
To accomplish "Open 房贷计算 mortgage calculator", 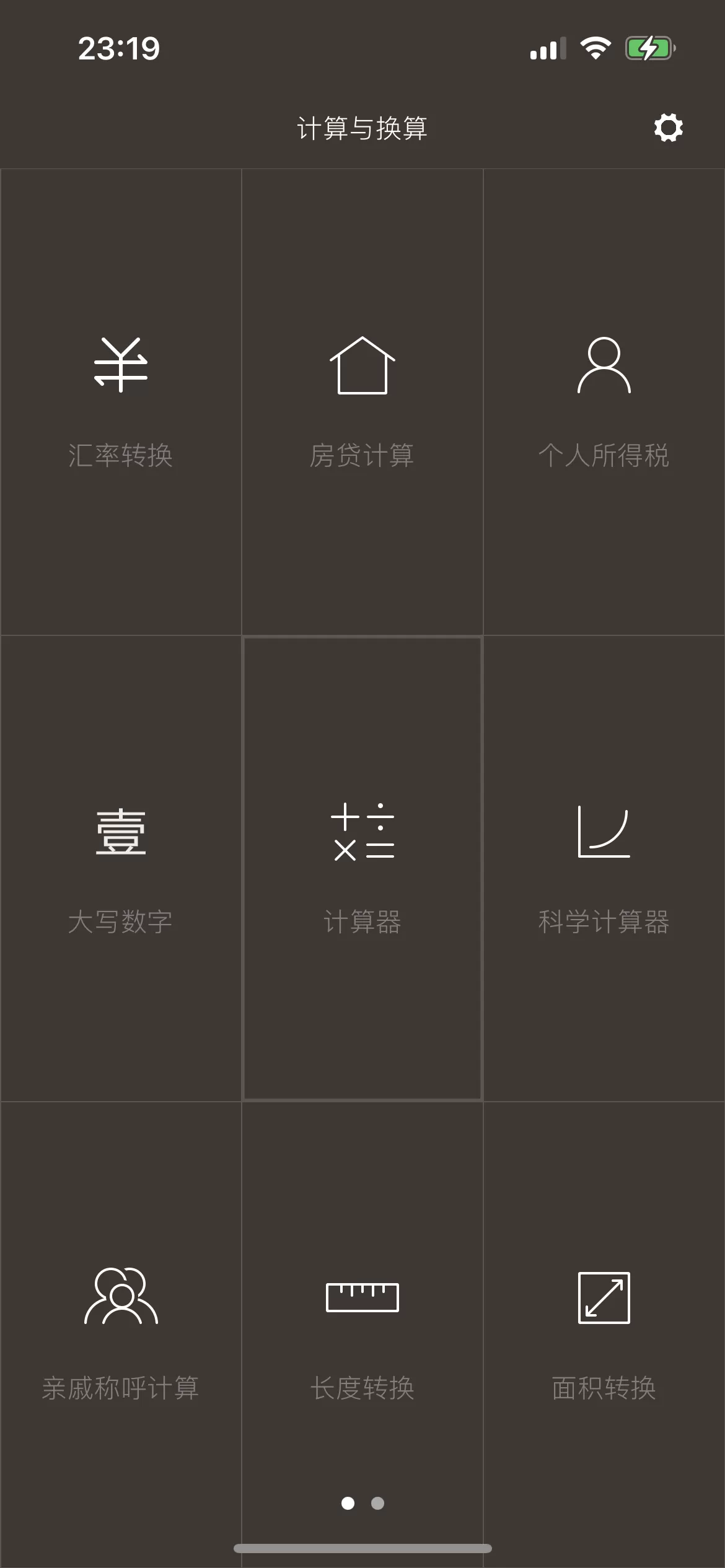I will (362, 402).
